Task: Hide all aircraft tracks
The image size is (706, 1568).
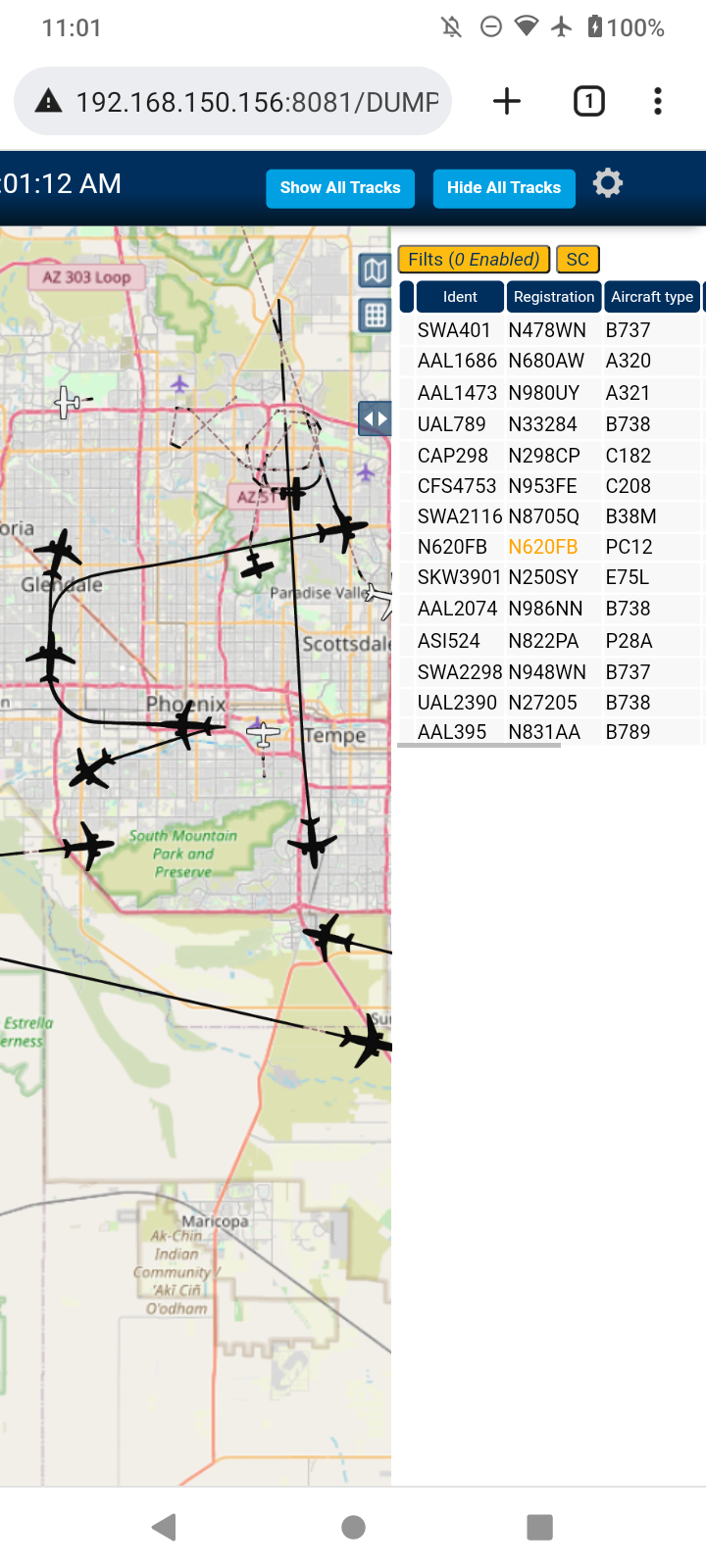Action: click(504, 188)
